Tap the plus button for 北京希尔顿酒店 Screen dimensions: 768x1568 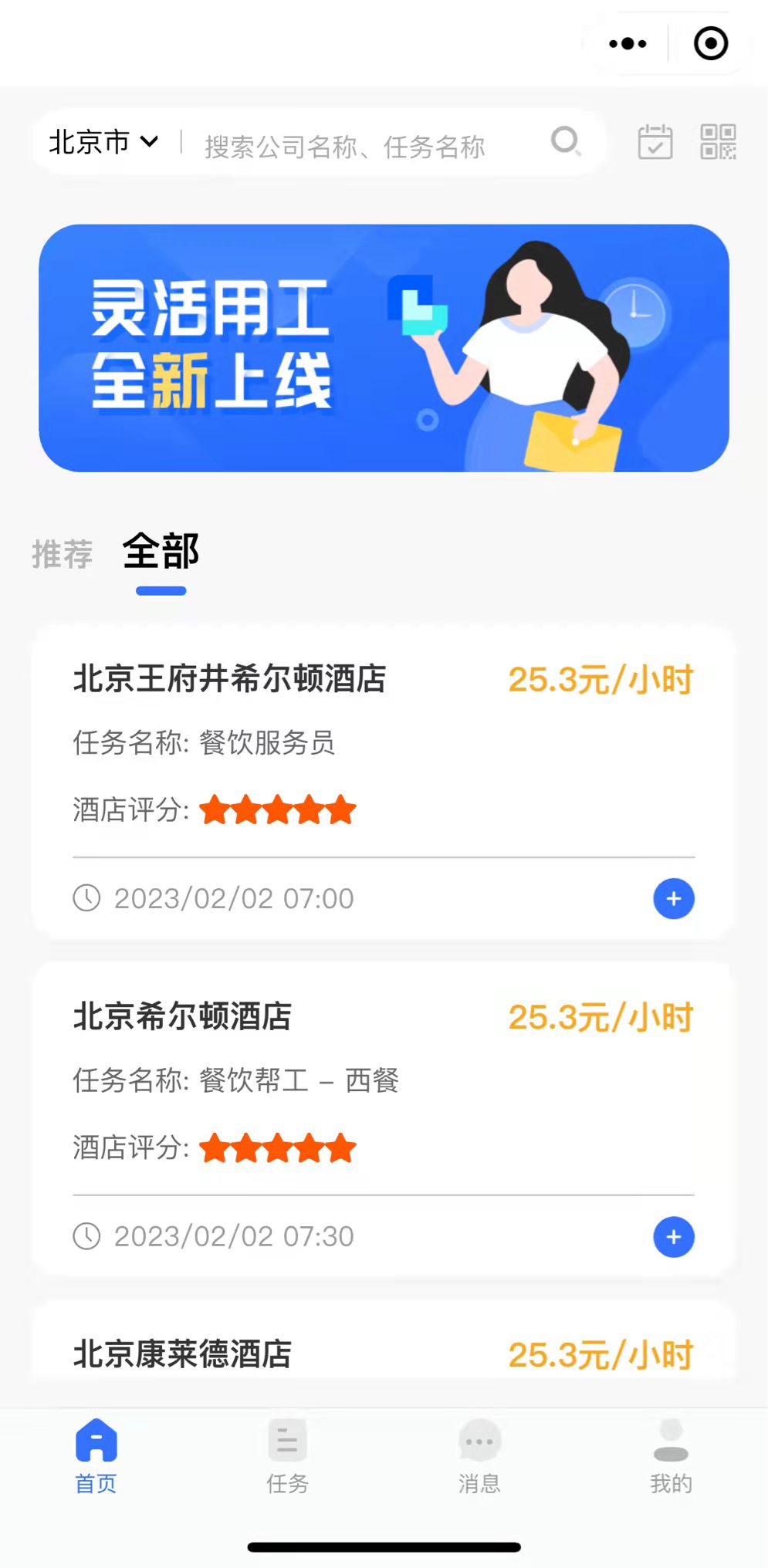674,1237
